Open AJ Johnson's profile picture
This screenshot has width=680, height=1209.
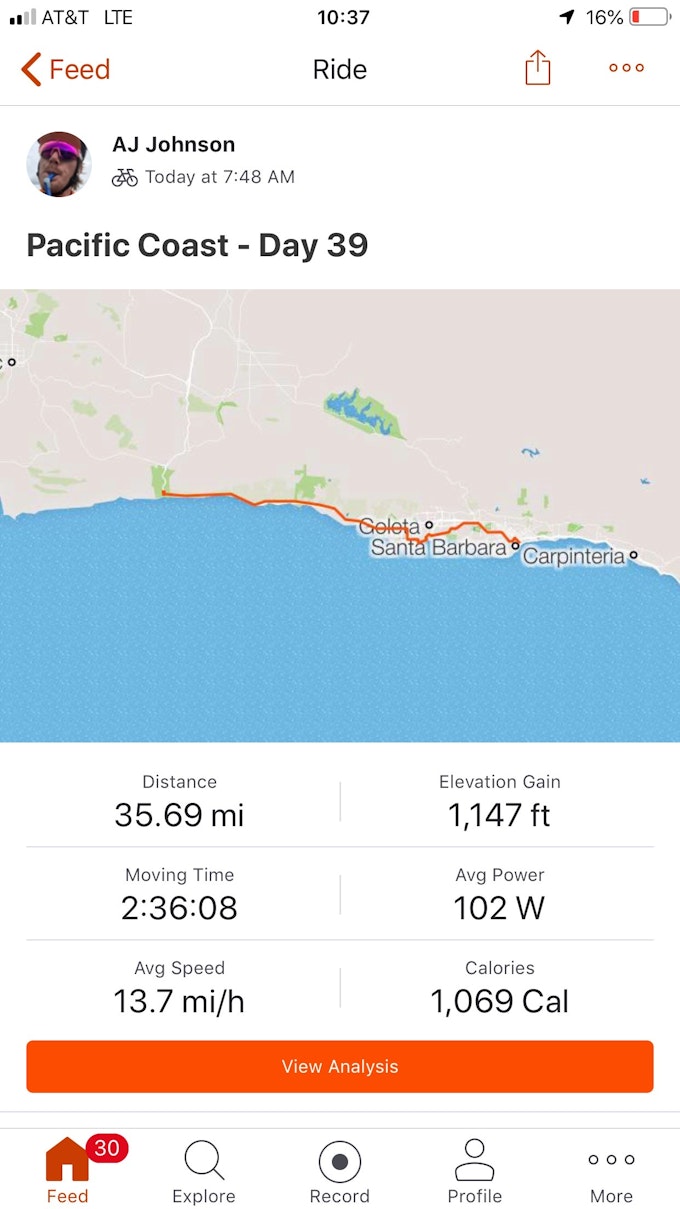tap(59, 164)
